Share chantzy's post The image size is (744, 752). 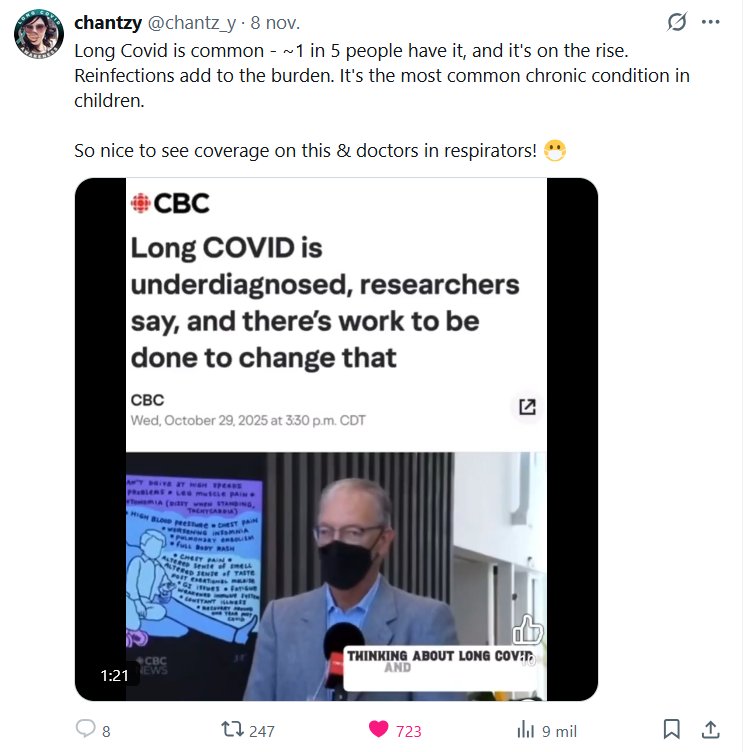710,730
